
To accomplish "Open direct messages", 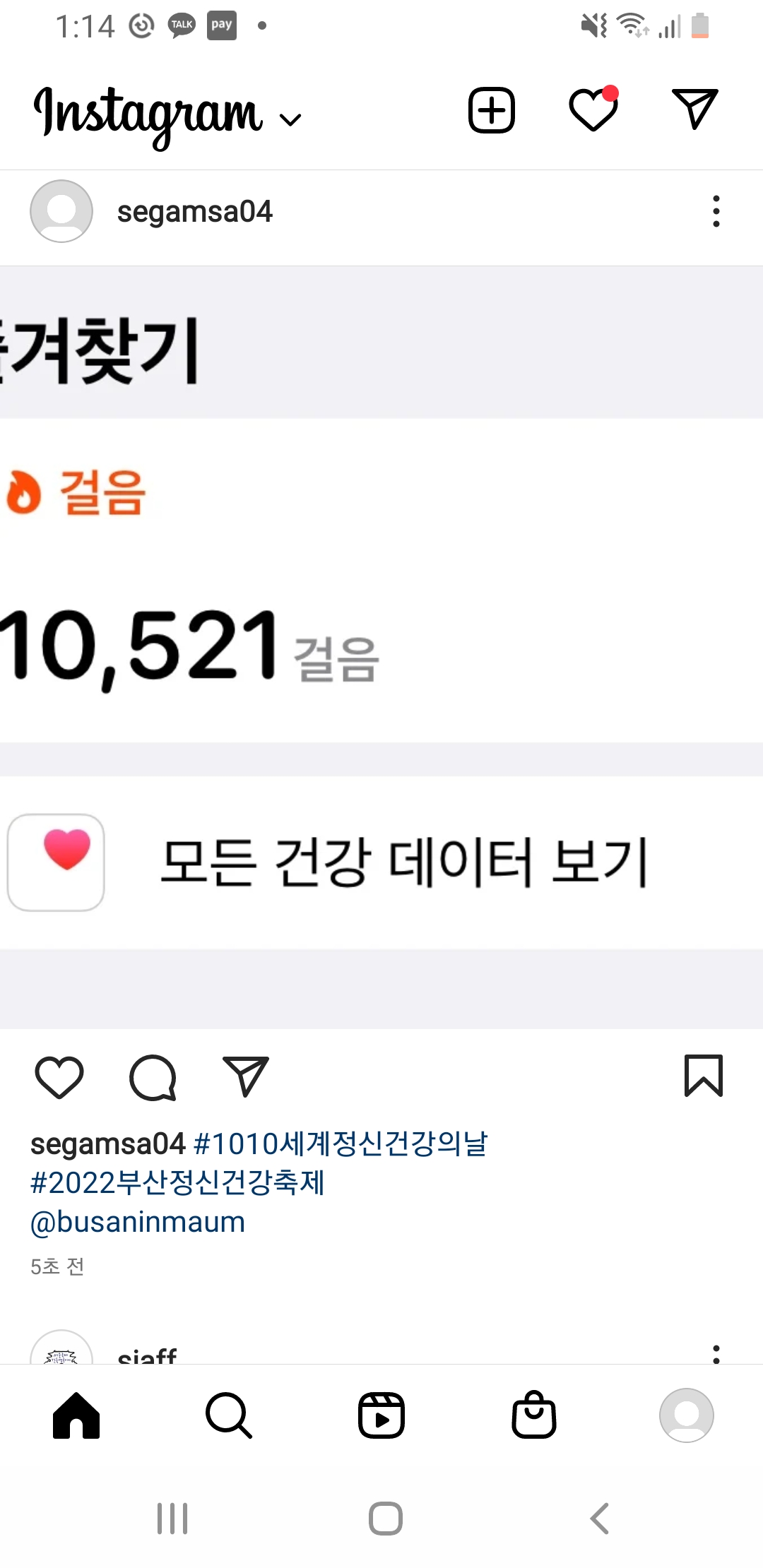I will [x=695, y=109].
